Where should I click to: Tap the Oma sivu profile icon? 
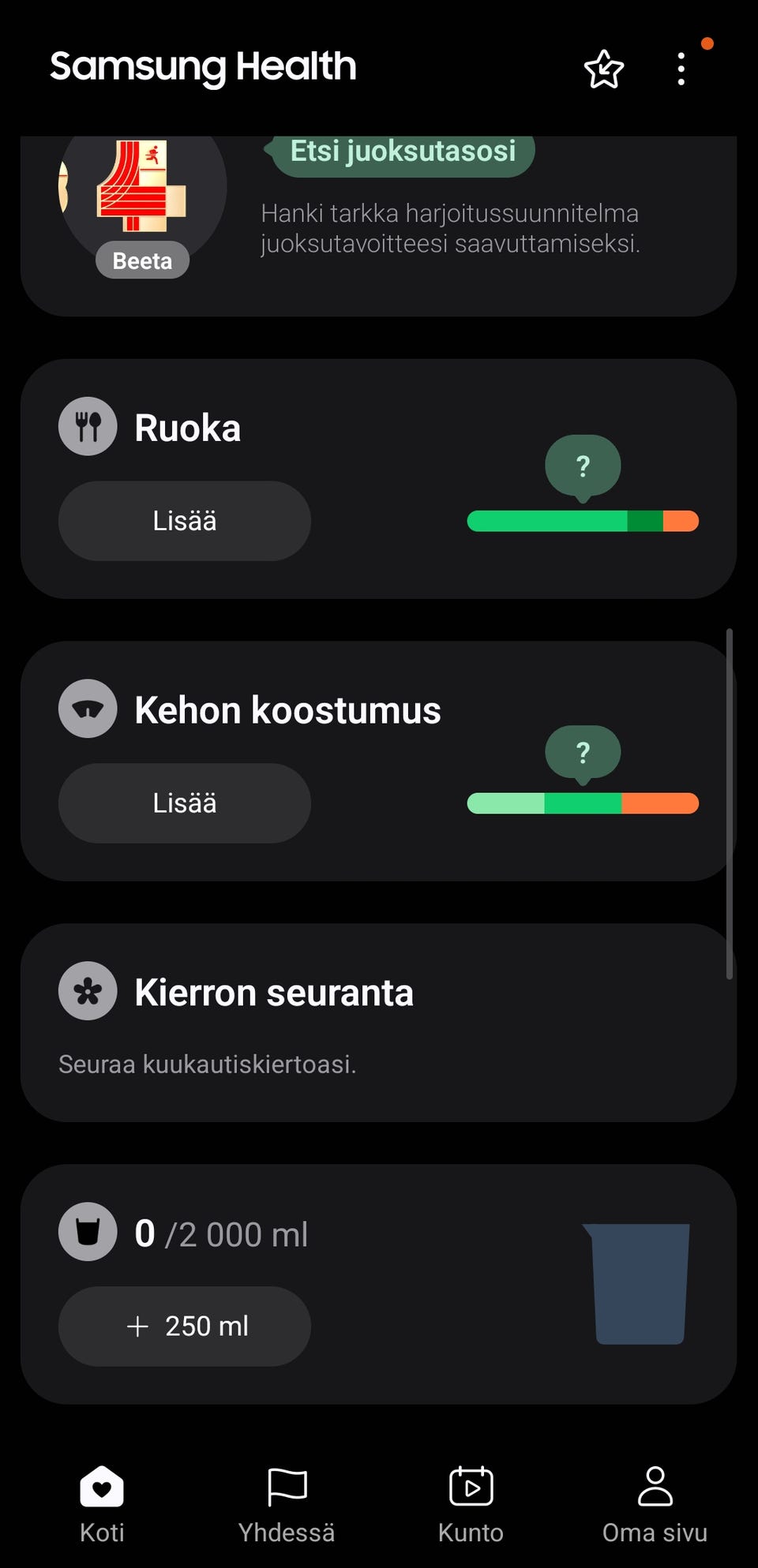point(656,1488)
